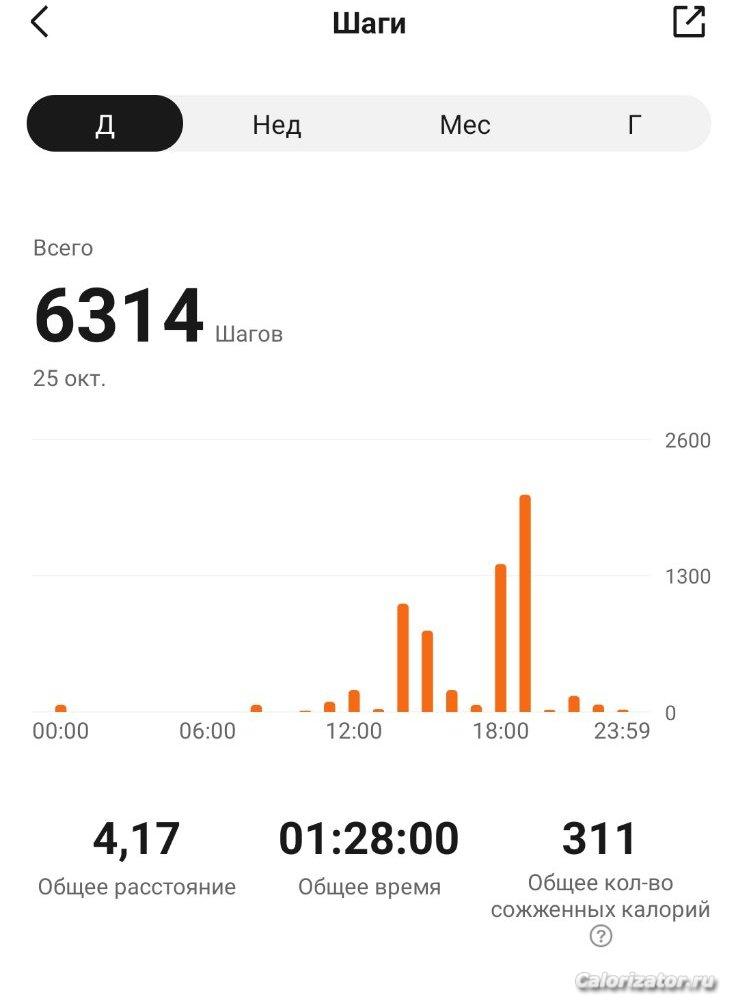Switch to the Нед week view
This screenshot has width=738, height=1002.
(x=277, y=124)
